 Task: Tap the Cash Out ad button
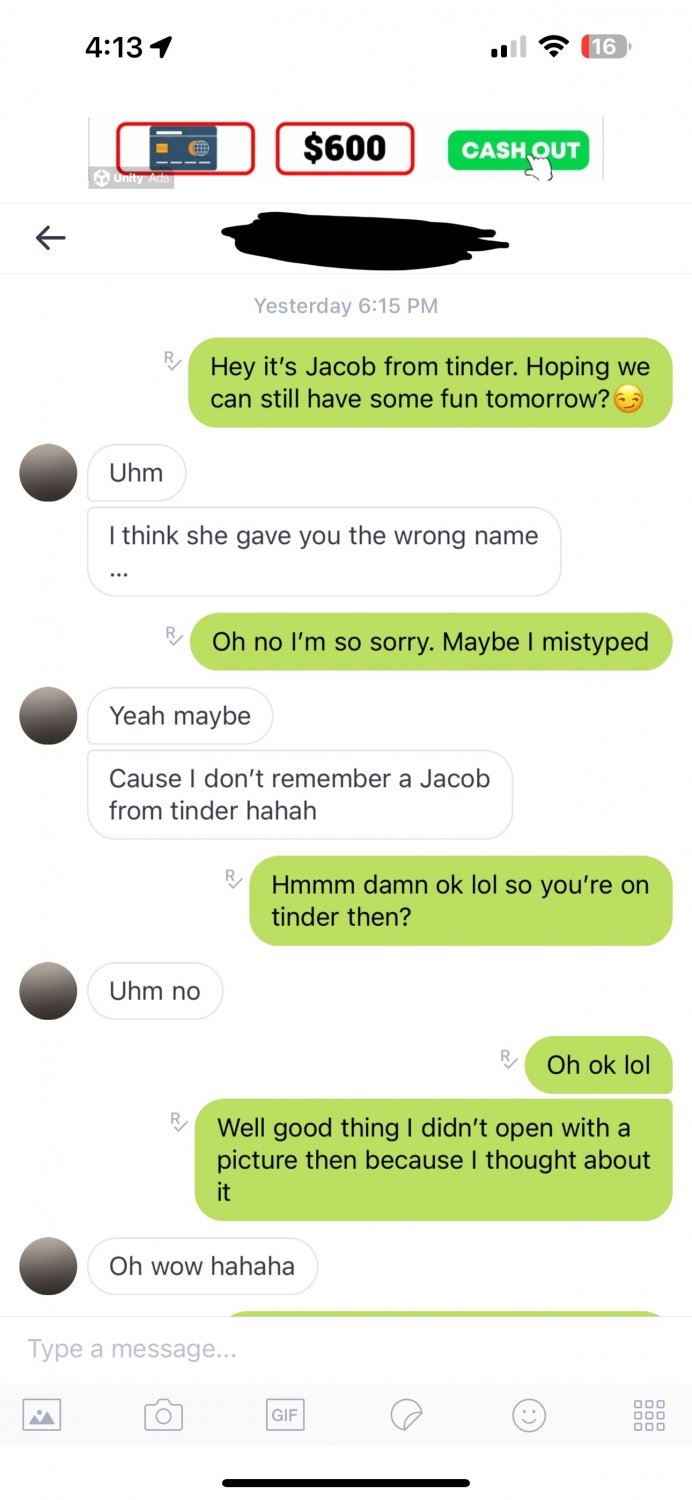518,151
